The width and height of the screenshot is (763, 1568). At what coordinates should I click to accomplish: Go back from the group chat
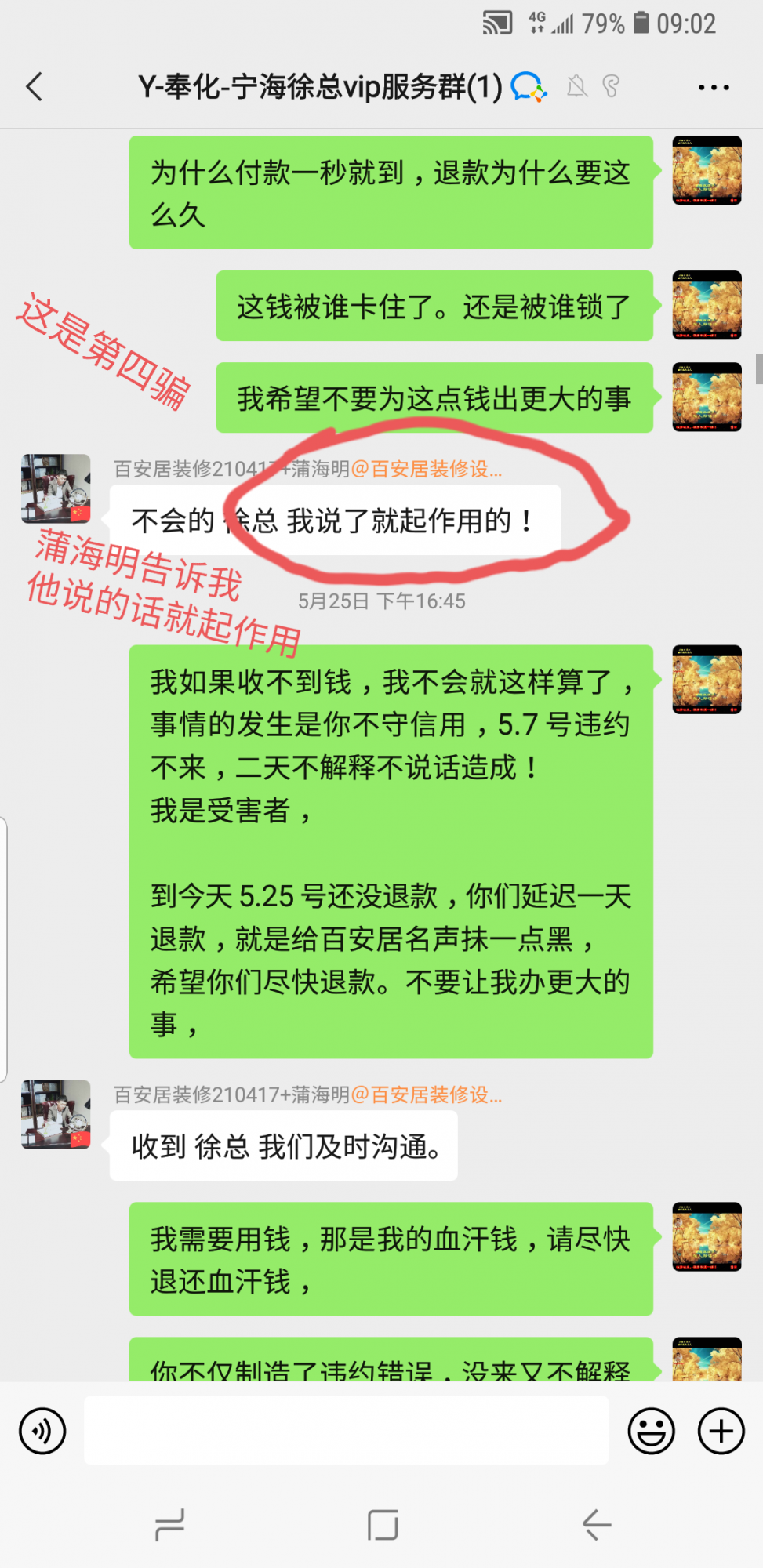(x=35, y=87)
